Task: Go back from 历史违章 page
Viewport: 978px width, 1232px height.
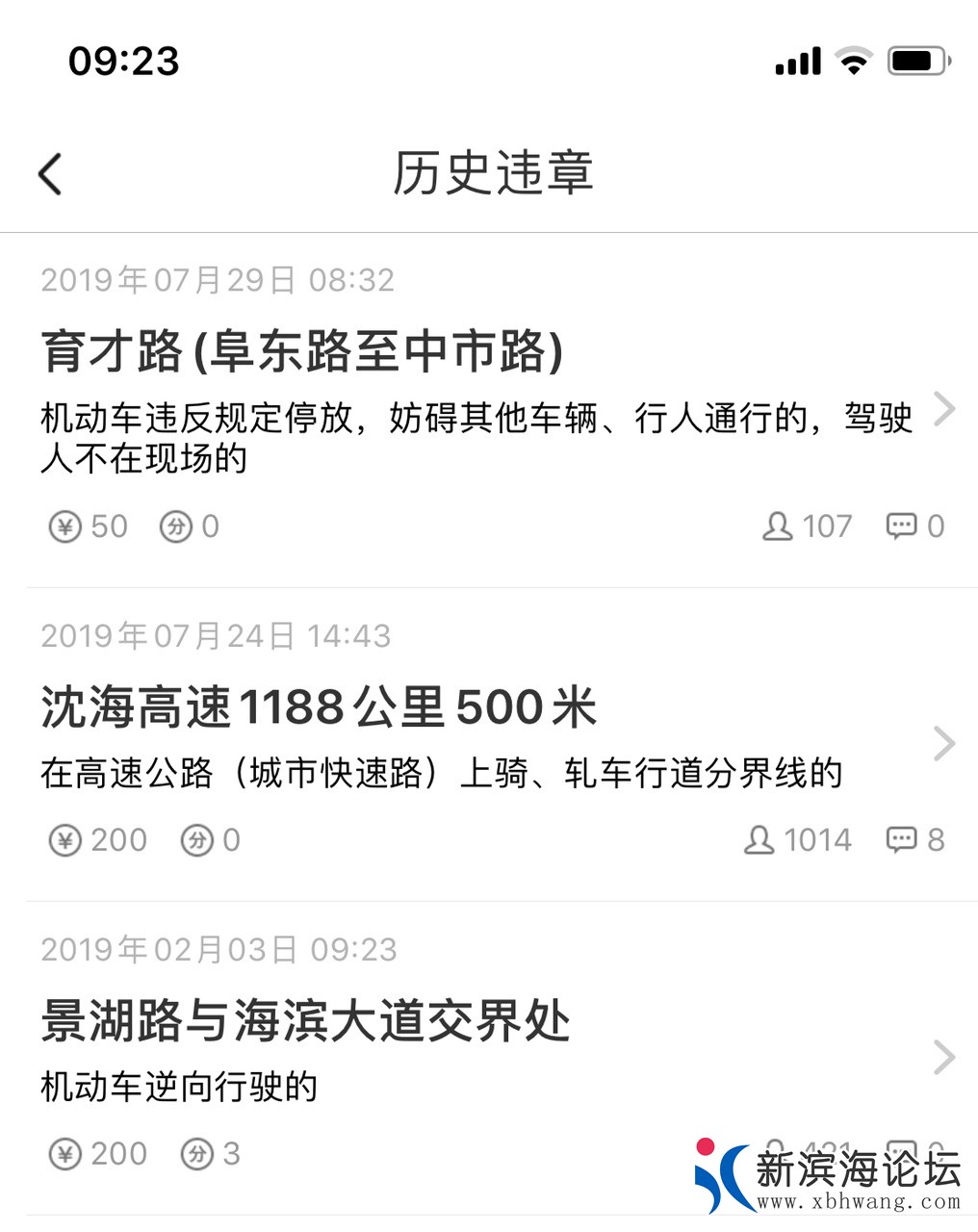Action: (x=50, y=174)
